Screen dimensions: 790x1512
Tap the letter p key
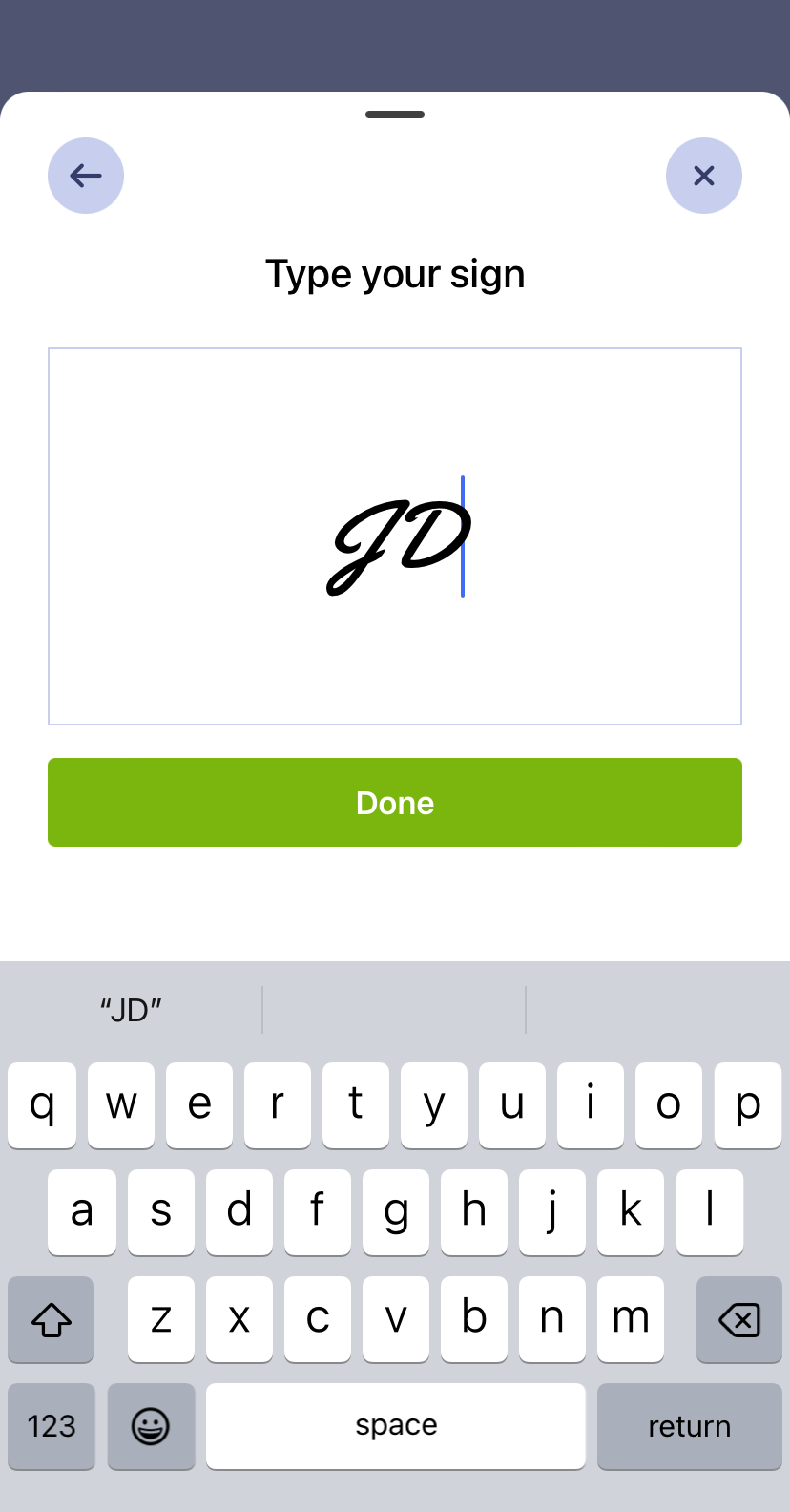tap(747, 1104)
